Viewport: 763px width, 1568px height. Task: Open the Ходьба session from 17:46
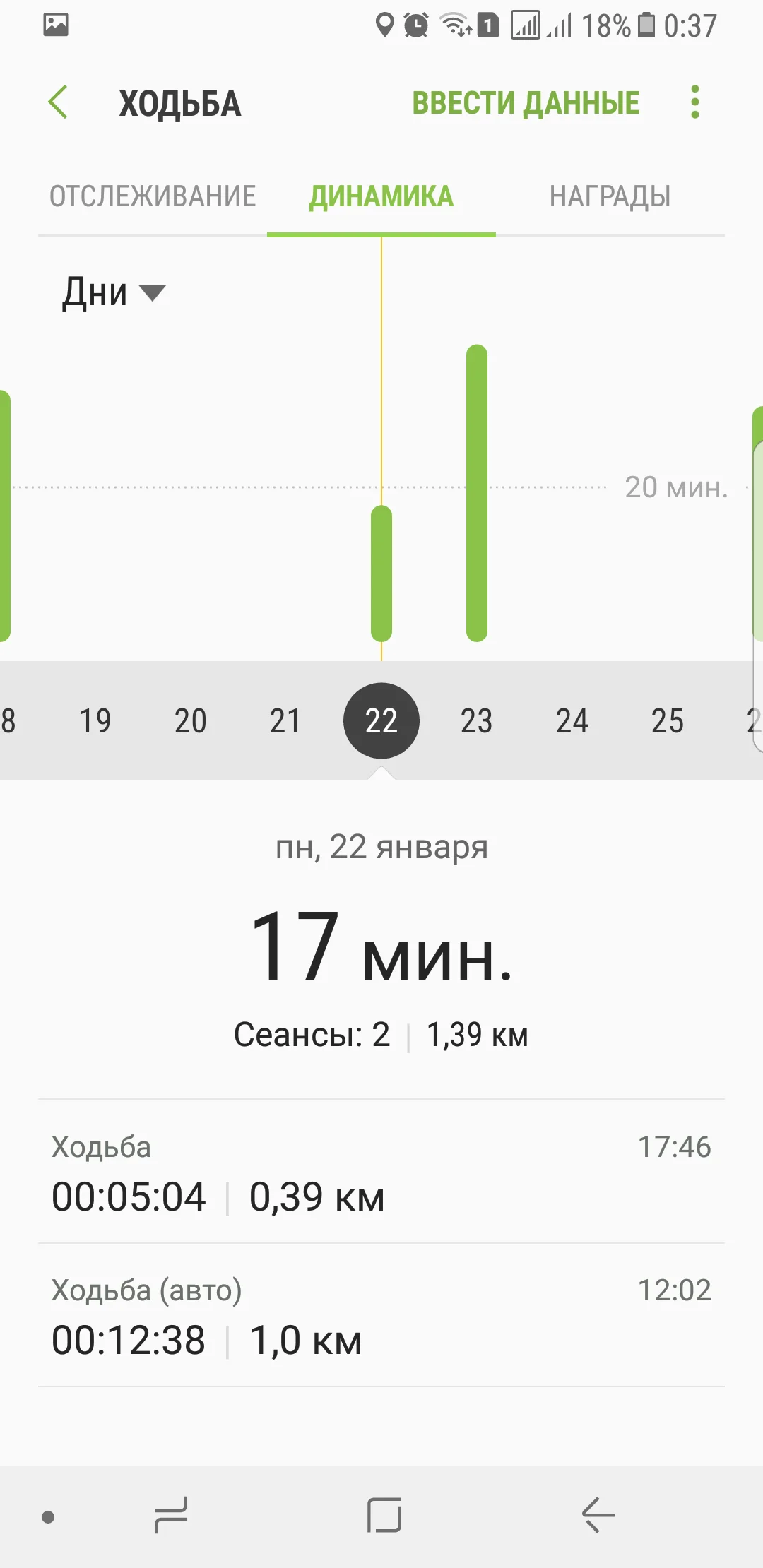(381, 1172)
